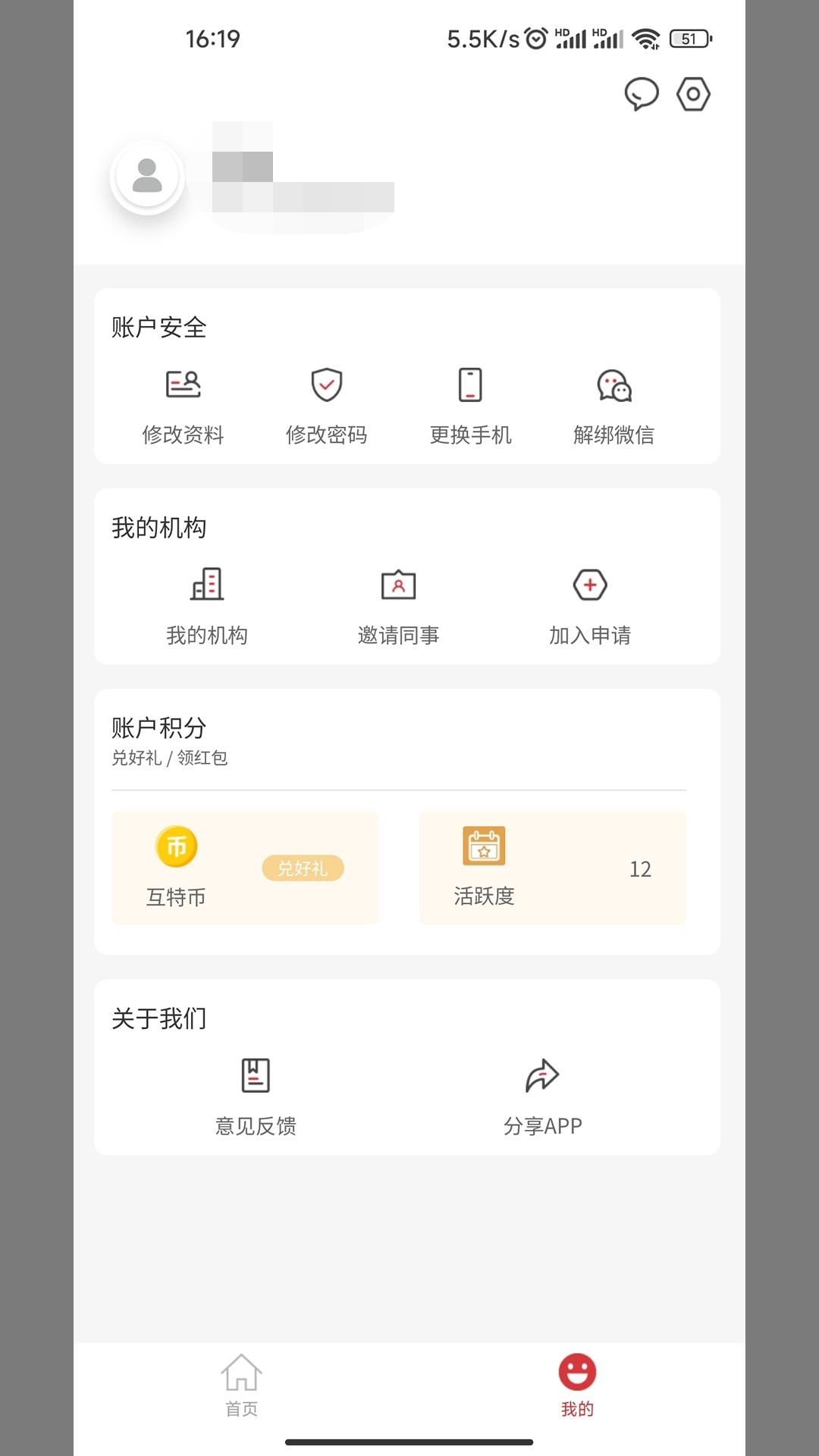Select the 我的 tab
819x1456 pixels.
click(577, 1386)
